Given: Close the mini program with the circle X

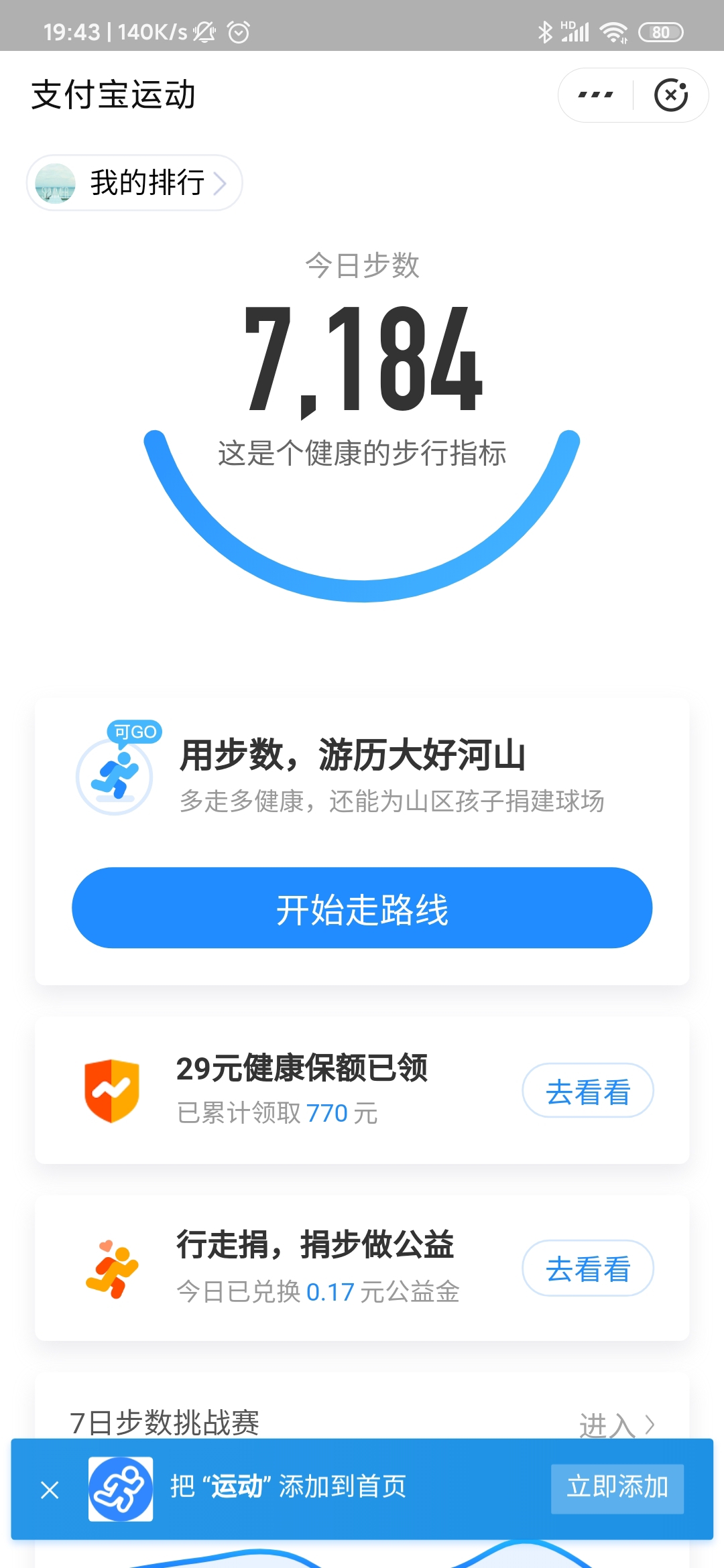Looking at the screenshot, I should 671,95.
